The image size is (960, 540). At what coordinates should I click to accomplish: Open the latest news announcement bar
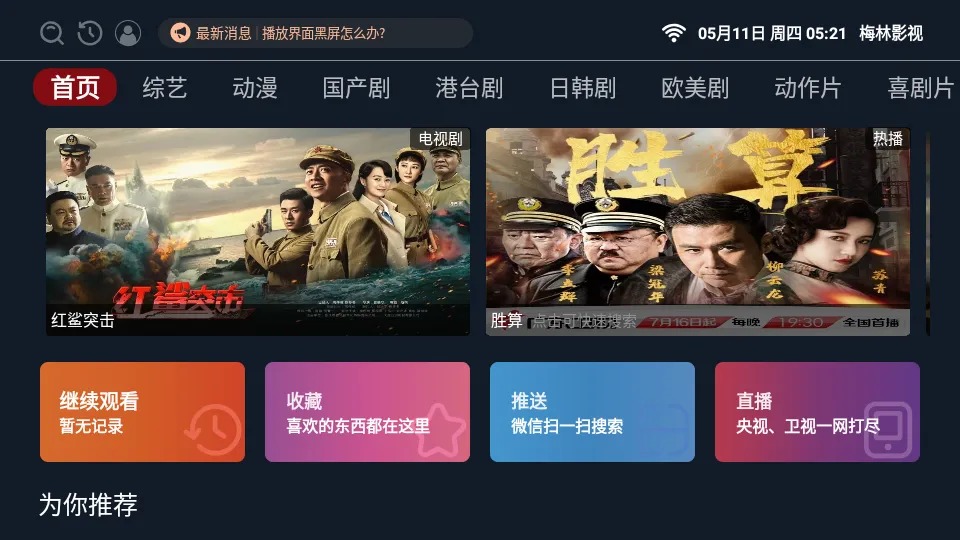pos(315,33)
